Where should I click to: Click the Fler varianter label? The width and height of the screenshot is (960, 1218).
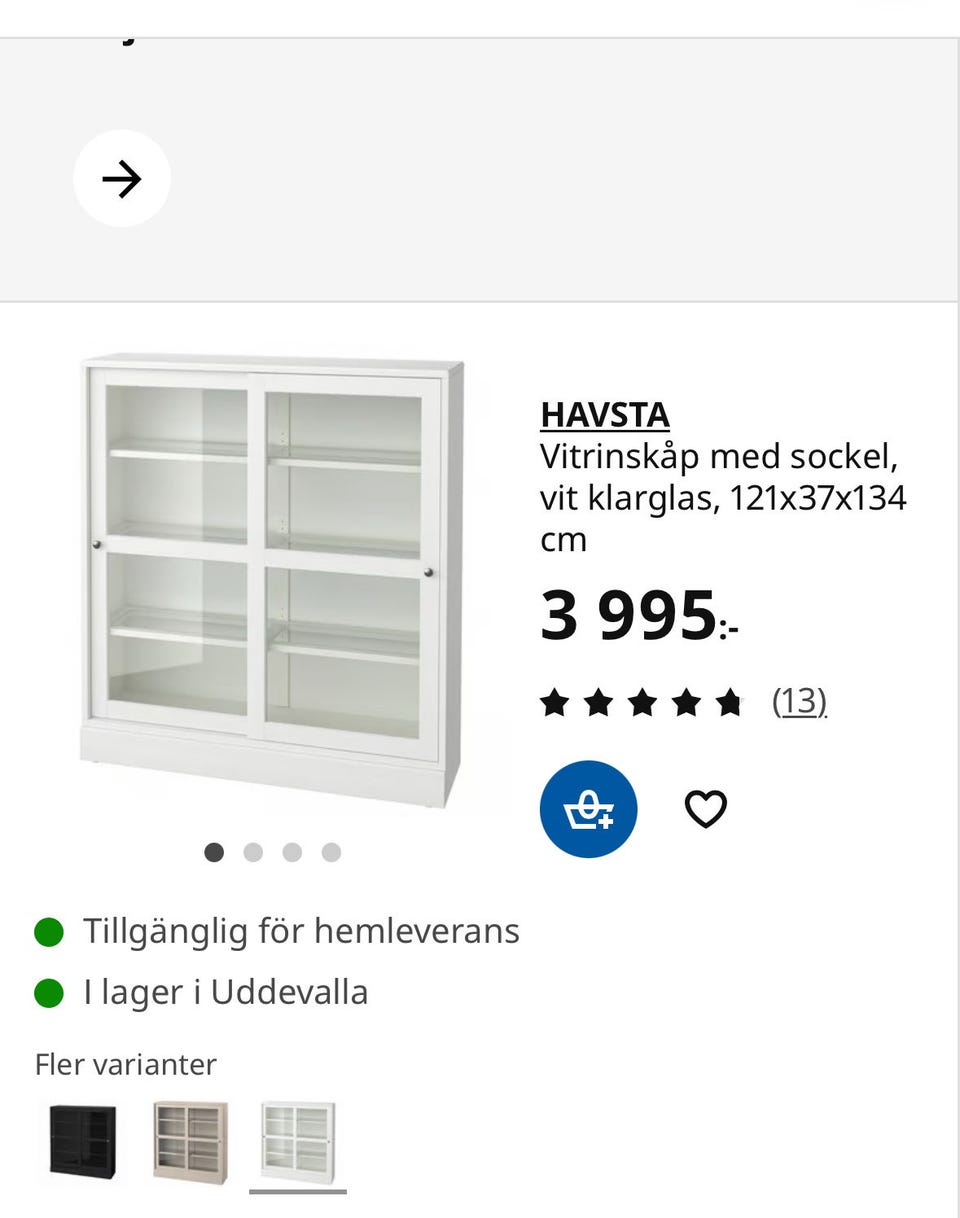point(124,1064)
